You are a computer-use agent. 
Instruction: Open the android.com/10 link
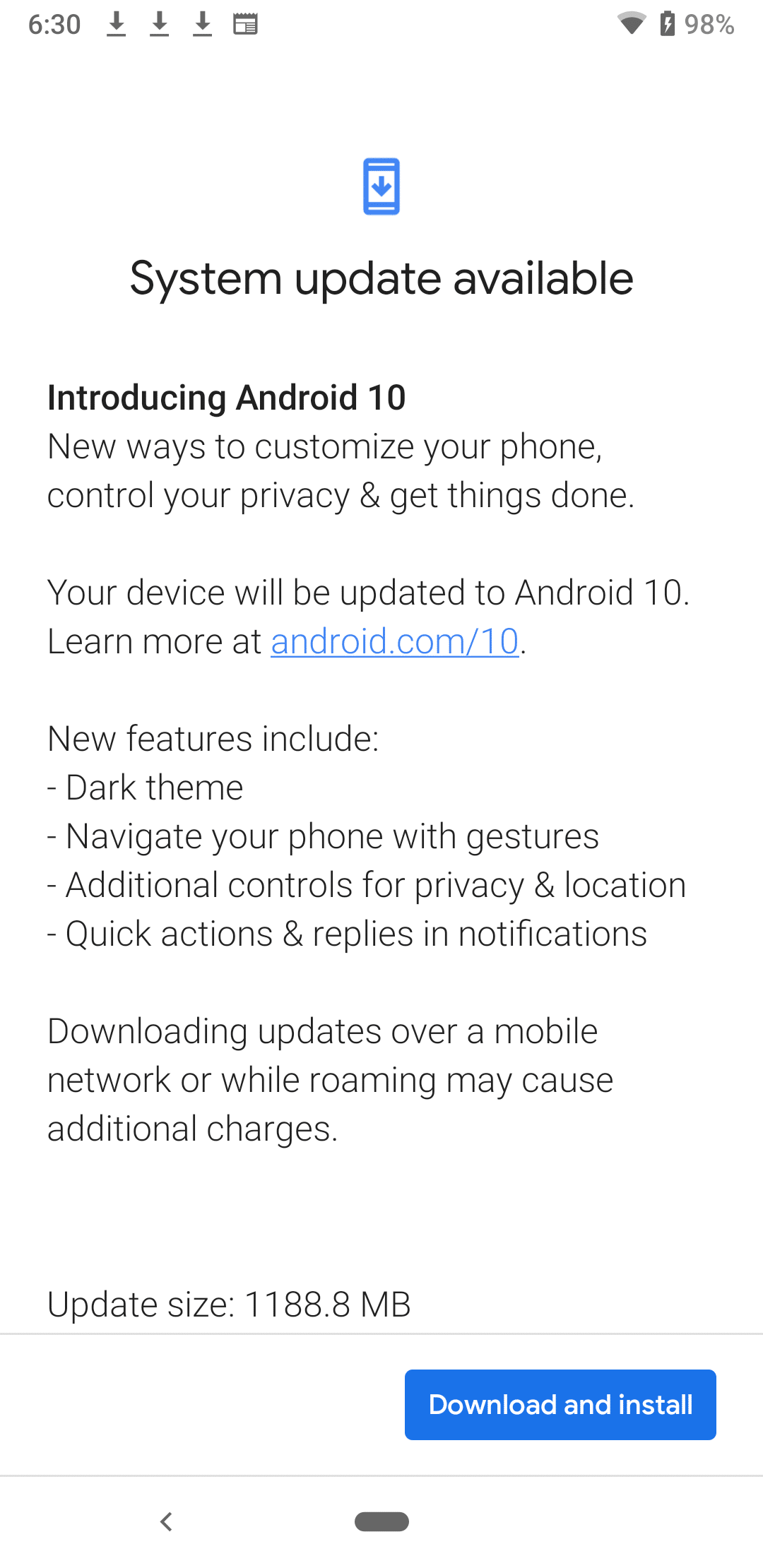[395, 641]
